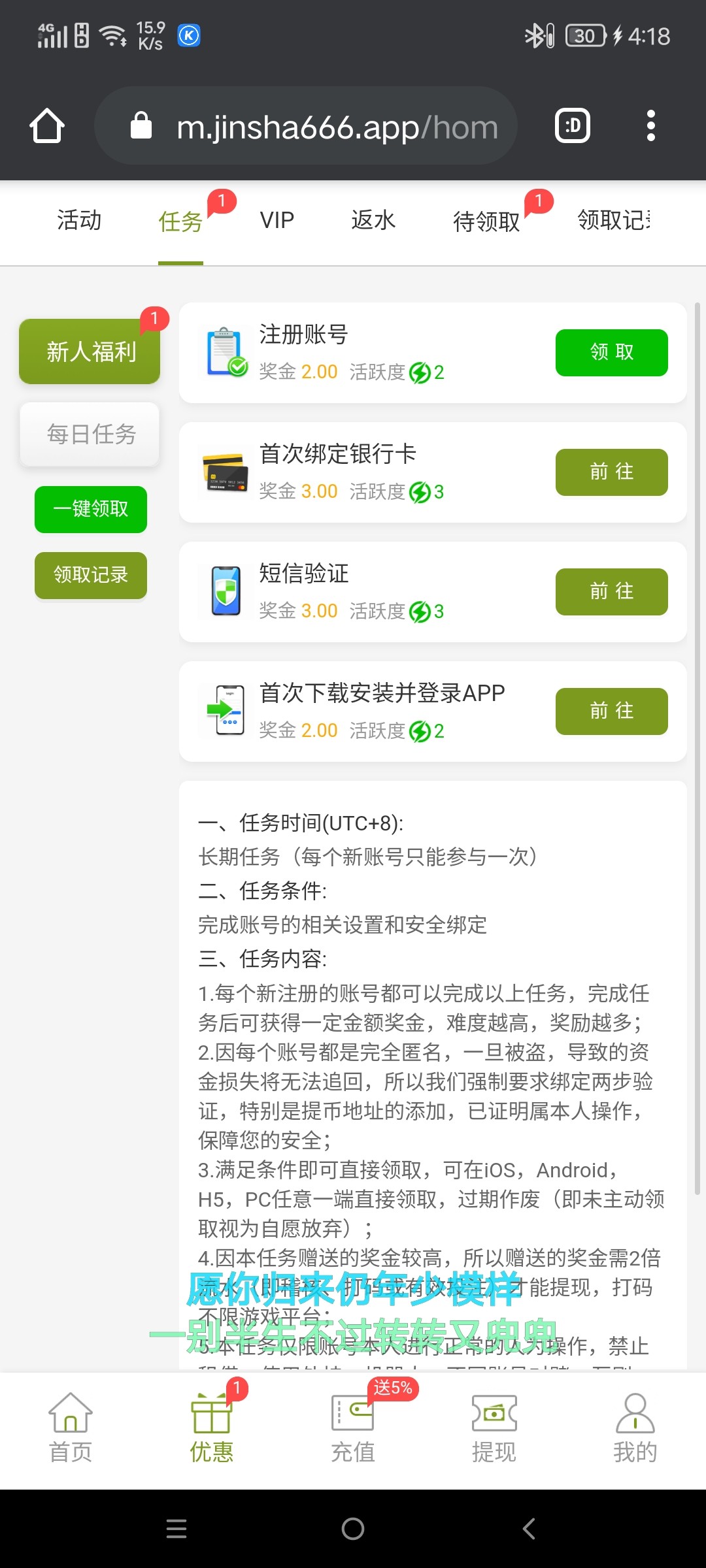Tap the APP download icon for 首次下载安装并登录APP
Viewport: 706px width, 1568px height.
pyautogui.click(x=225, y=711)
